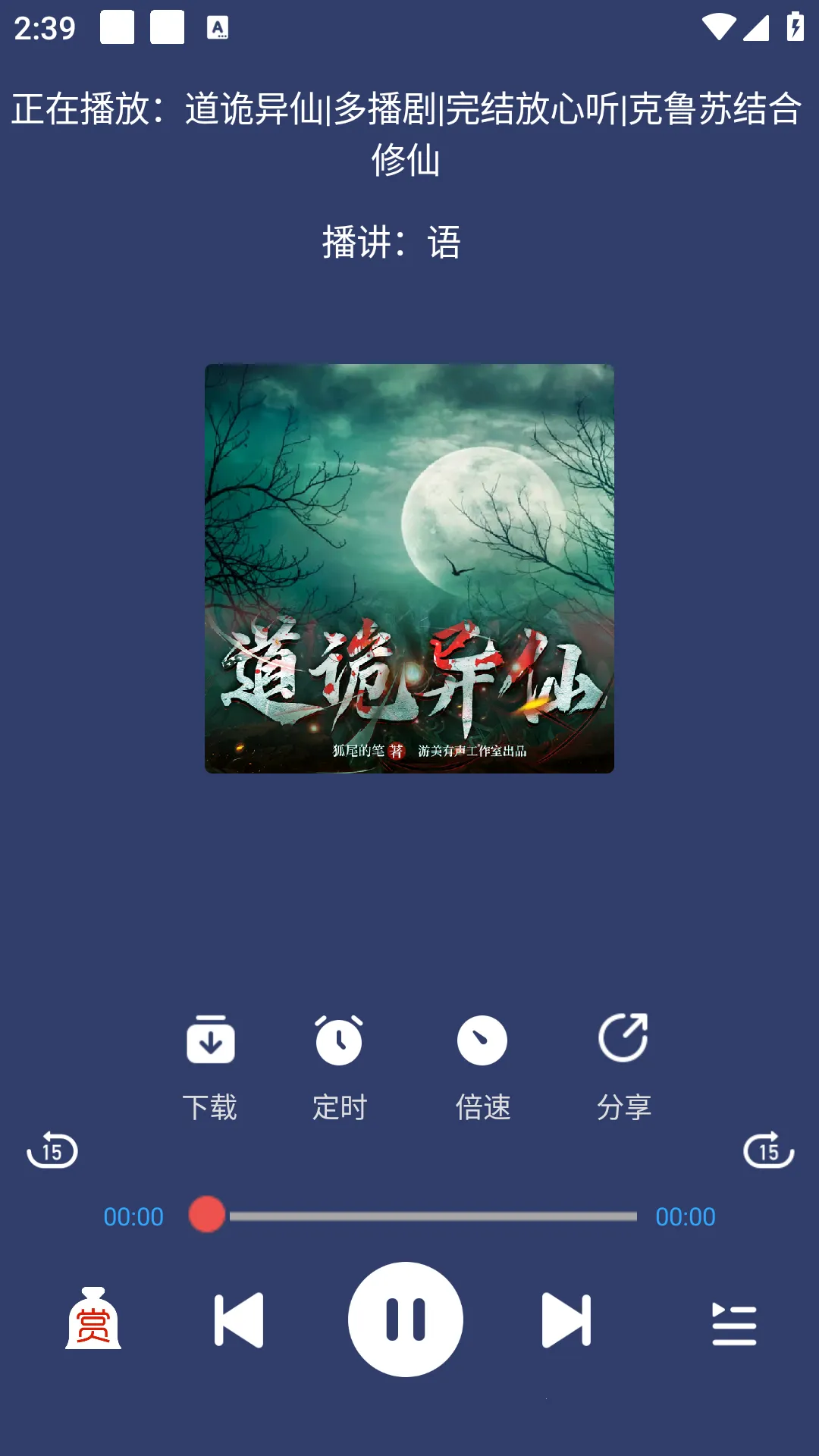Skip to the next episode
819x1456 pixels.
566,1320
